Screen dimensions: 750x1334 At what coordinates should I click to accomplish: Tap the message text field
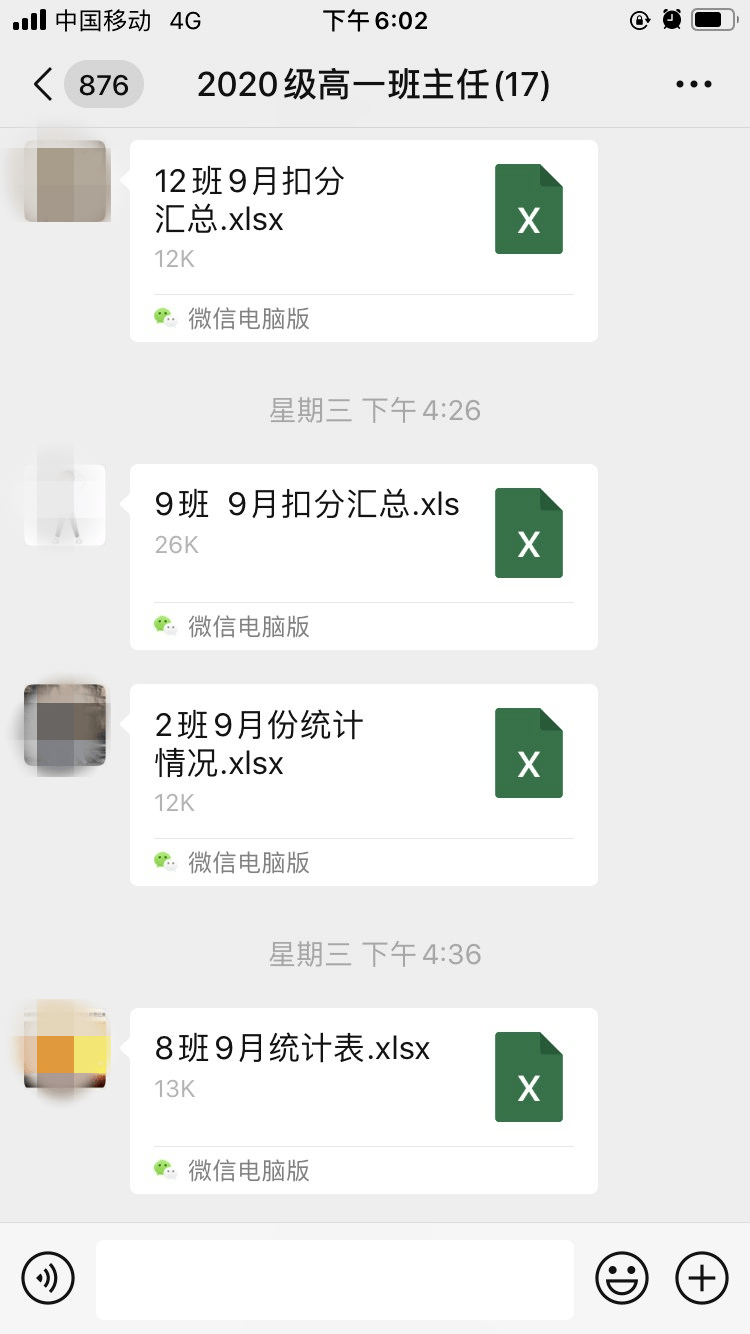(x=335, y=1279)
